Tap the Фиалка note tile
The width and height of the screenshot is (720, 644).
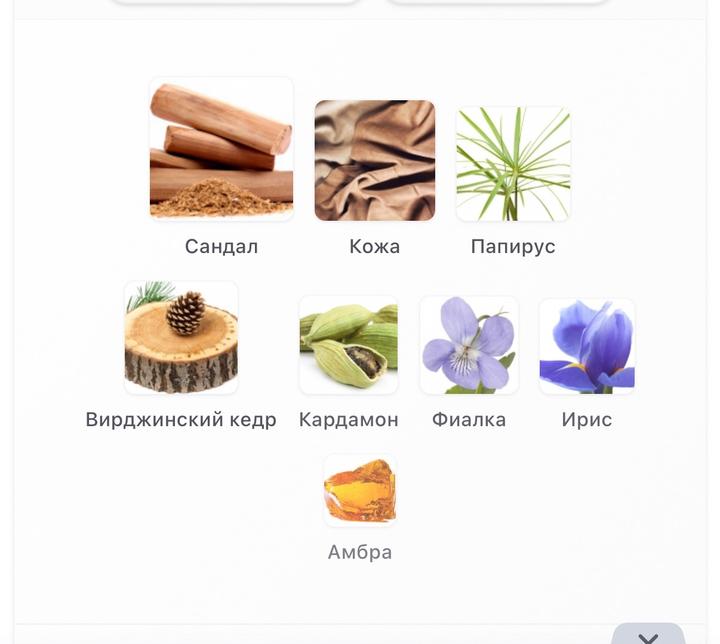[468, 345]
